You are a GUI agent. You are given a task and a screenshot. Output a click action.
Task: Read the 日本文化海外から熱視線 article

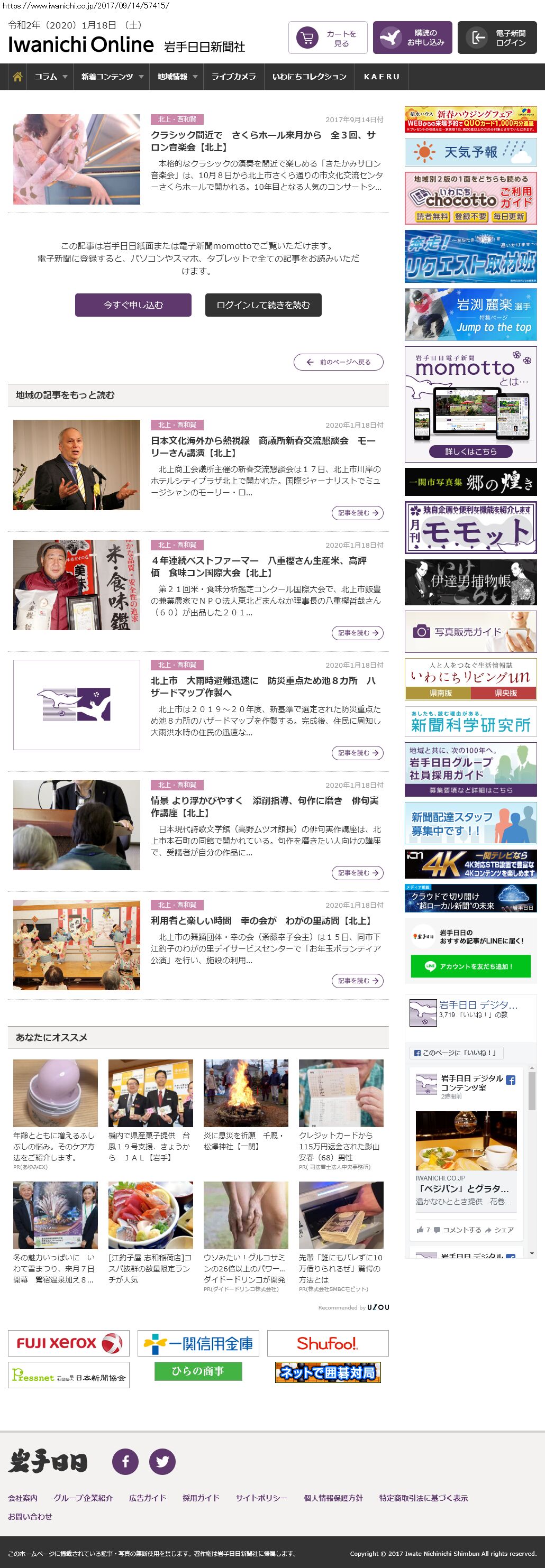(x=263, y=446)
